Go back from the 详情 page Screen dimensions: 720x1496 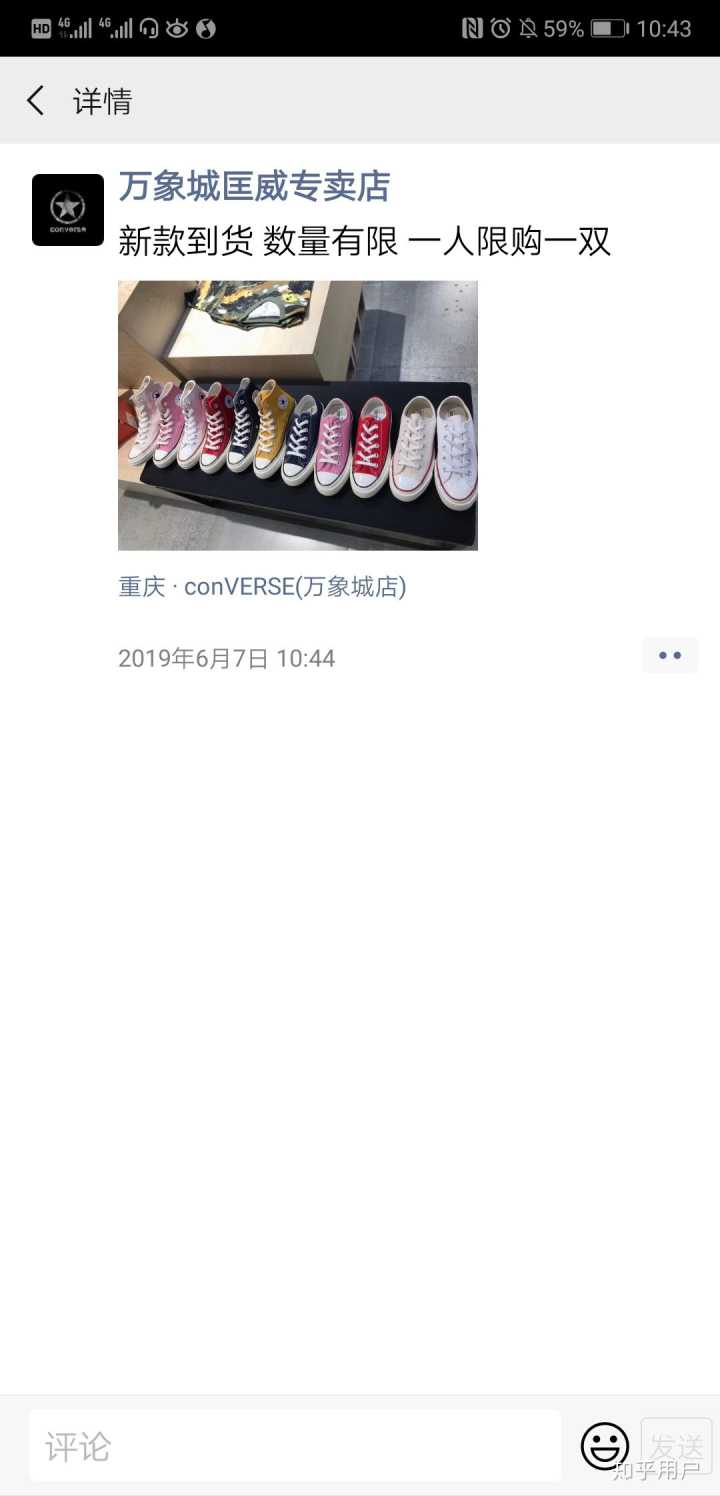coord(36,101)
